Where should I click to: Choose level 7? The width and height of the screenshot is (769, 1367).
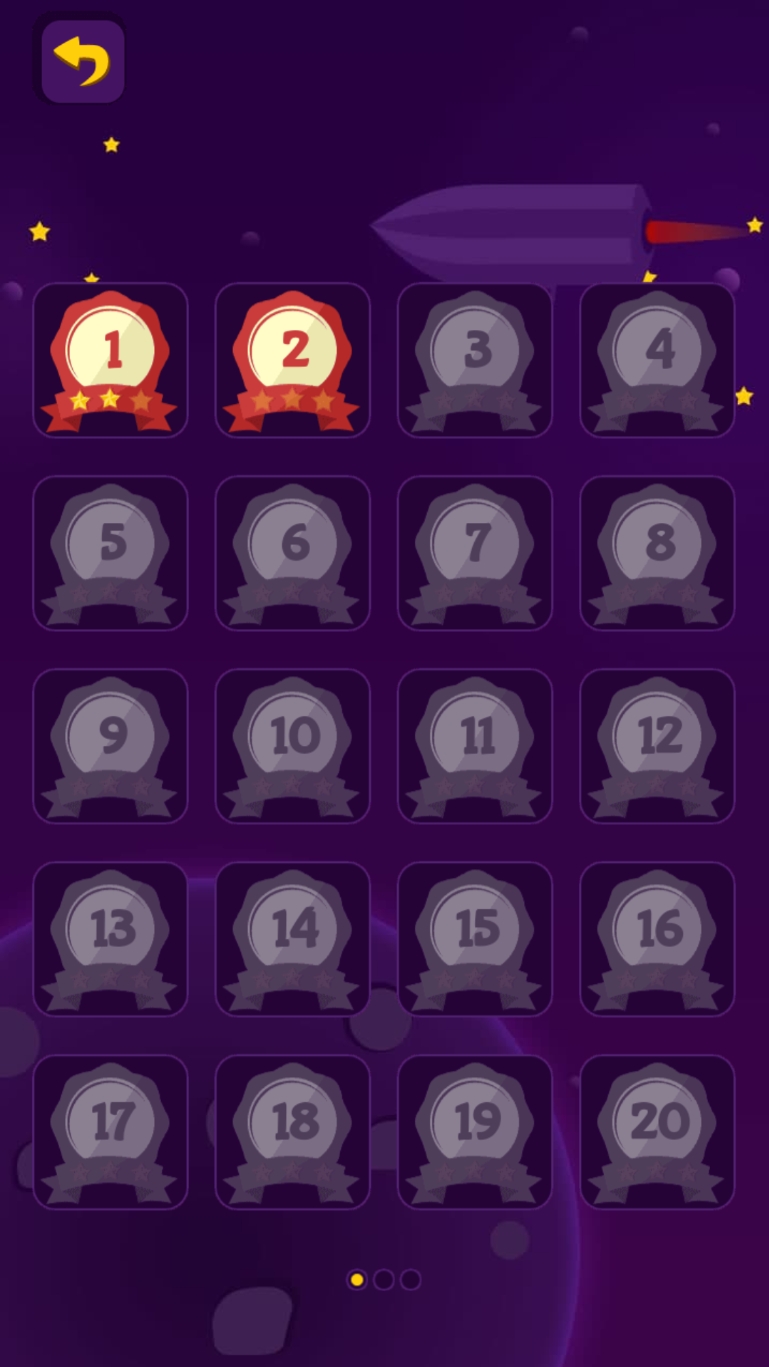pos(475,553)
